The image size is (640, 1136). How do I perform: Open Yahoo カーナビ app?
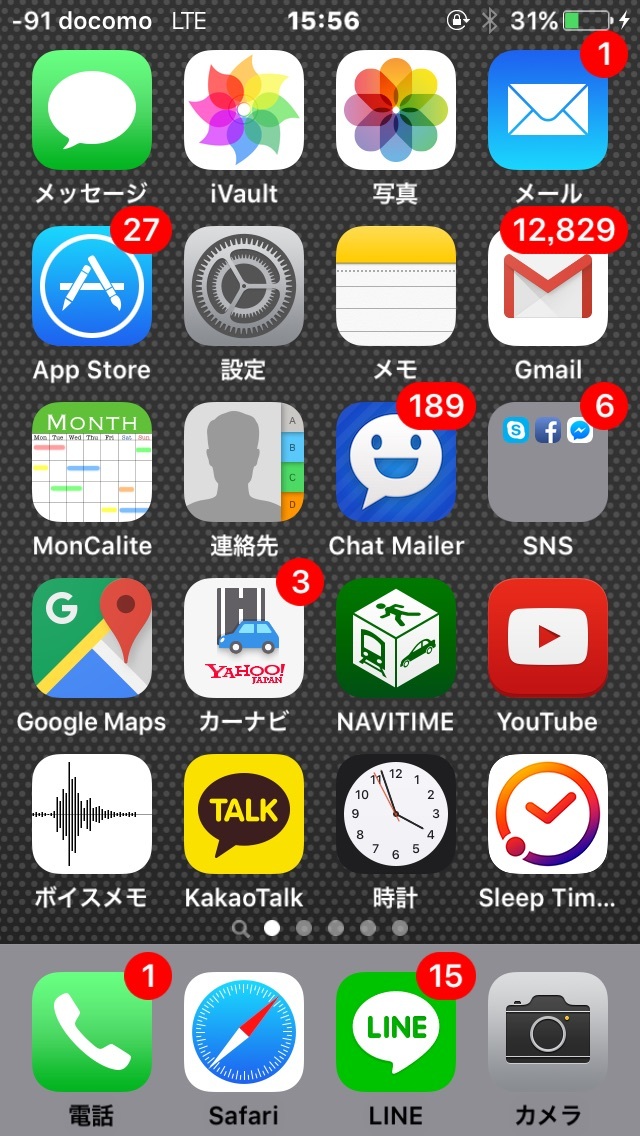coord(244,638)
